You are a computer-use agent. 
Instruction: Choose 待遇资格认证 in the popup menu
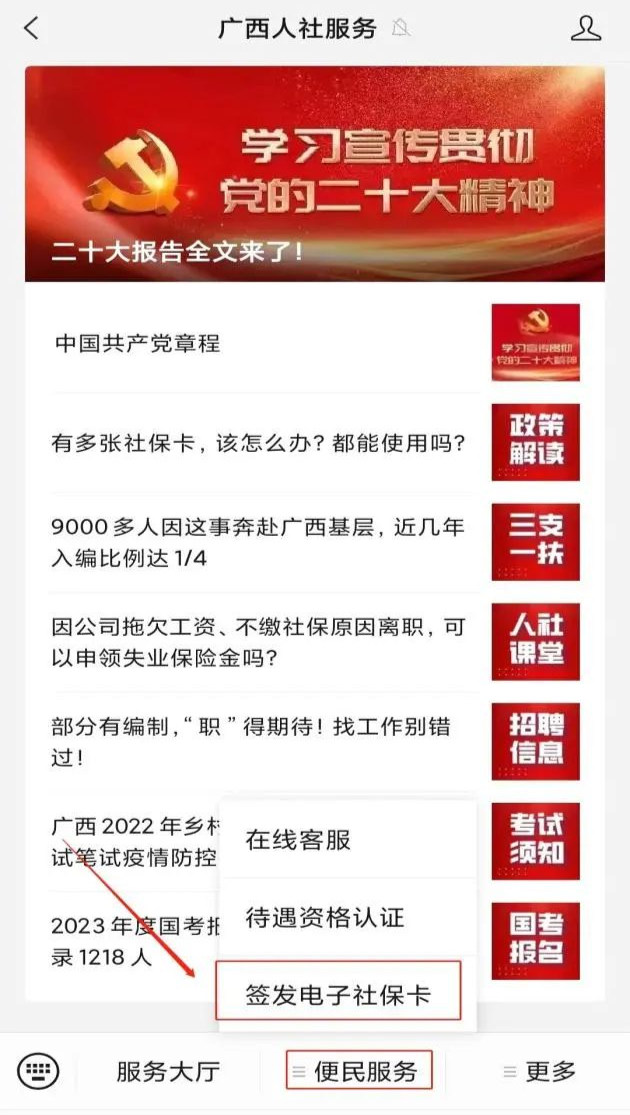coord(324,917)
